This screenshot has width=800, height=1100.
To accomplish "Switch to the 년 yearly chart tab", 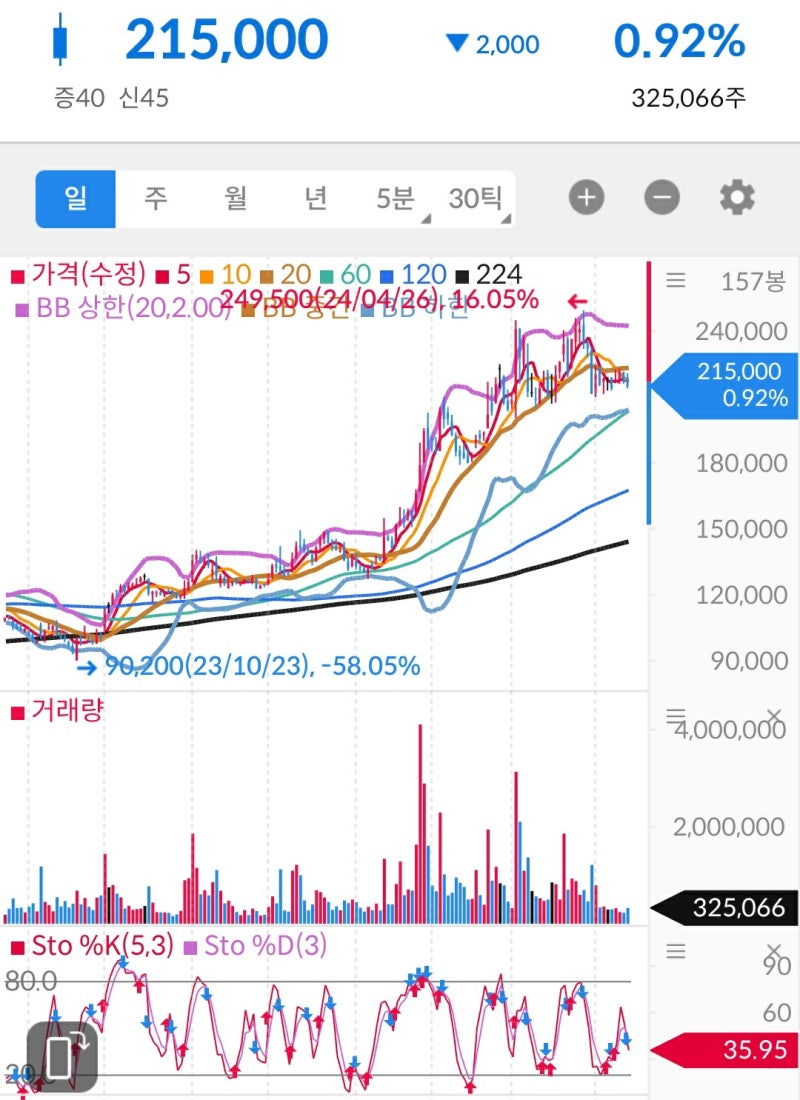I will (x=316, y=197).
